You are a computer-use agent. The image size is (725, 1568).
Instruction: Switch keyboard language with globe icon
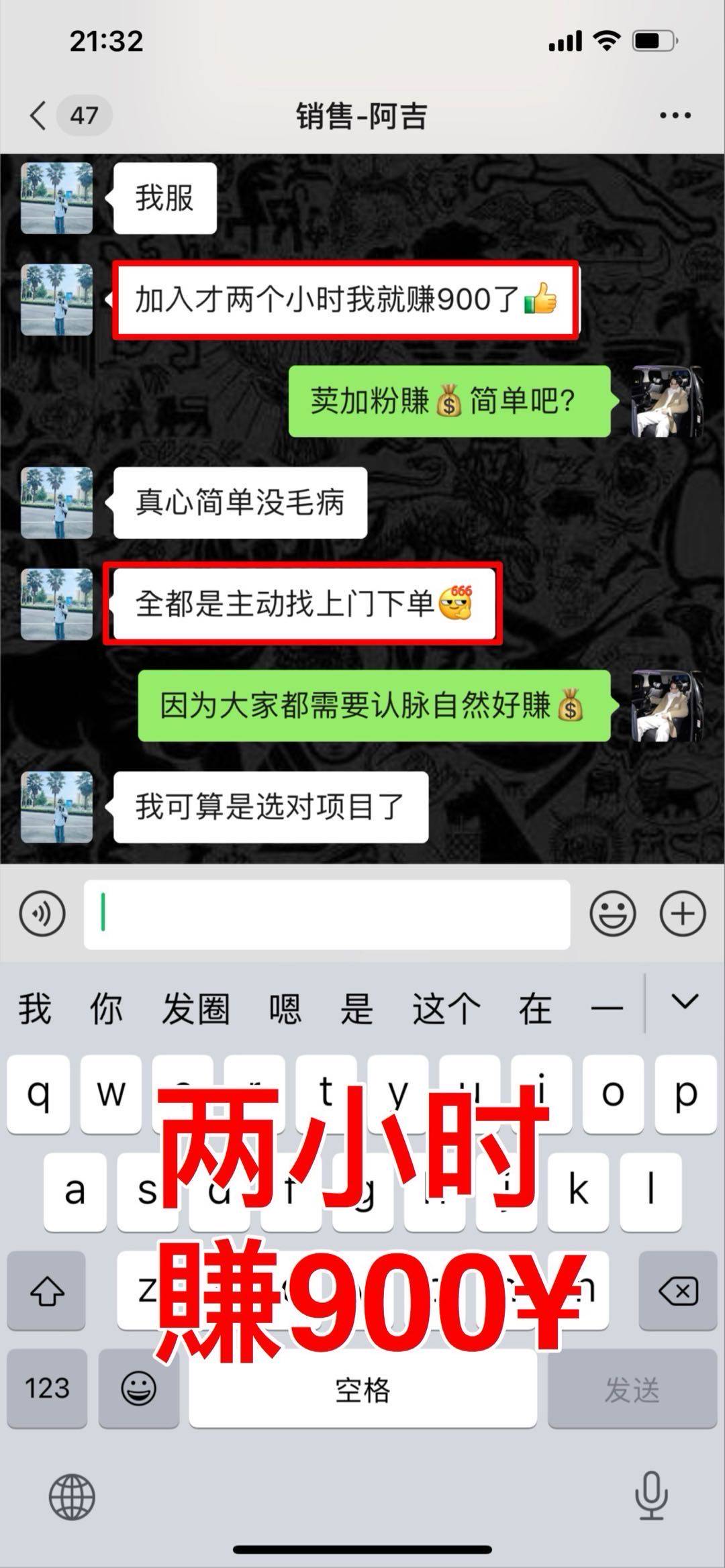(72, 1496)
